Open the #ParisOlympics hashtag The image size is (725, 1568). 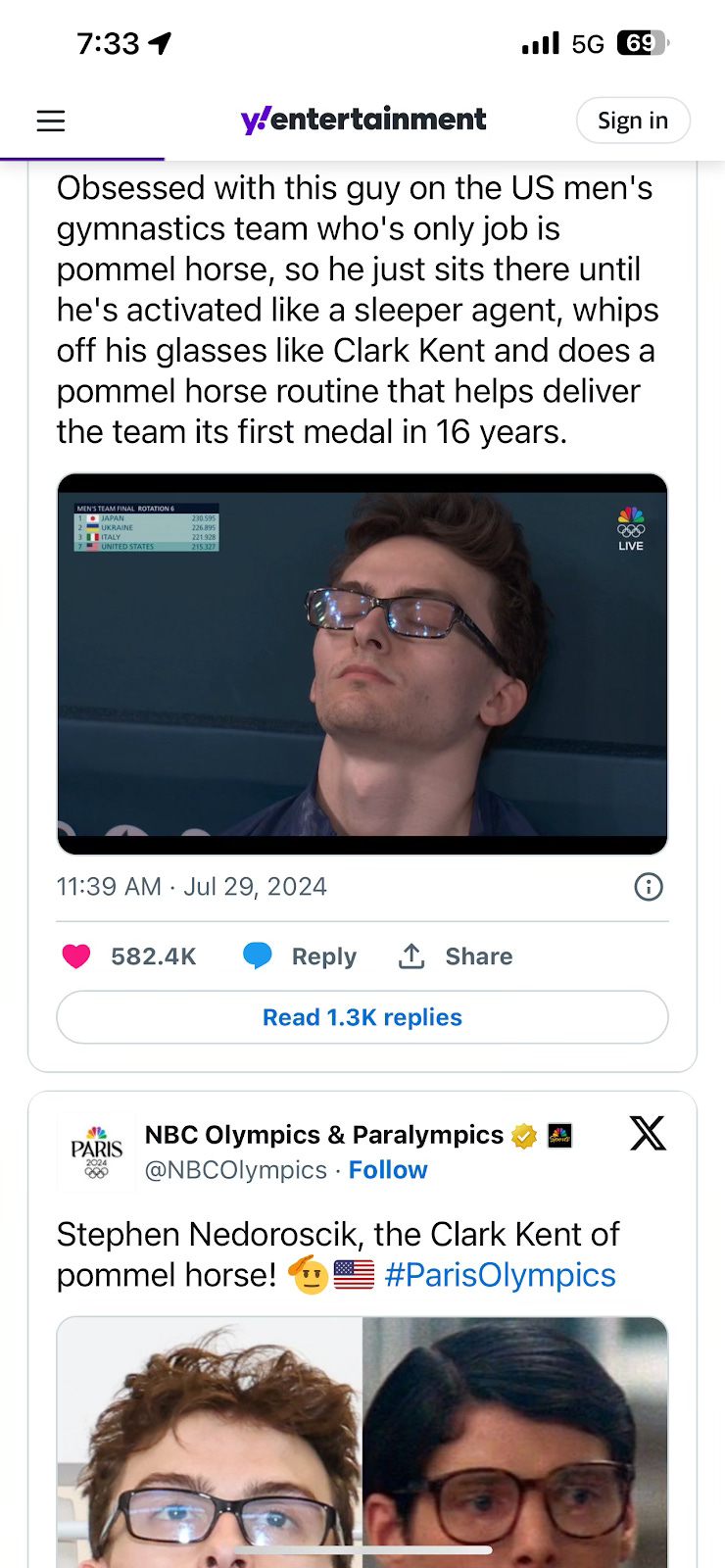point(501,1275)
